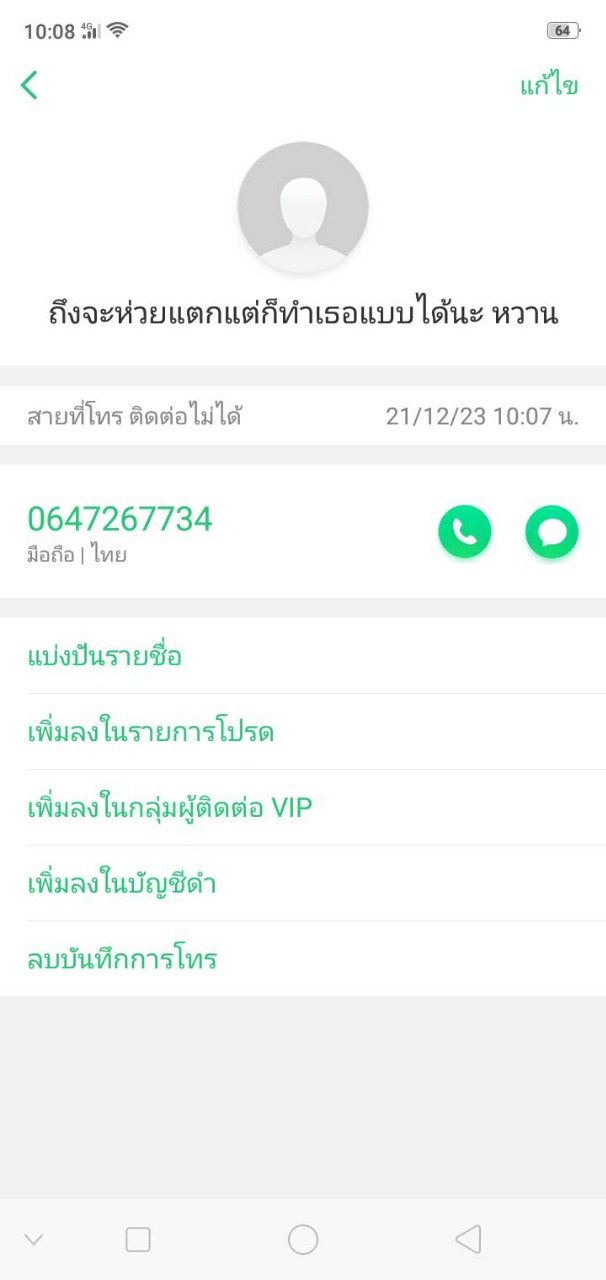Select เพิ่มลงในบัญชีดำ to block contact
Viewport: 606px width, 1280px height.
coord(122,884)
